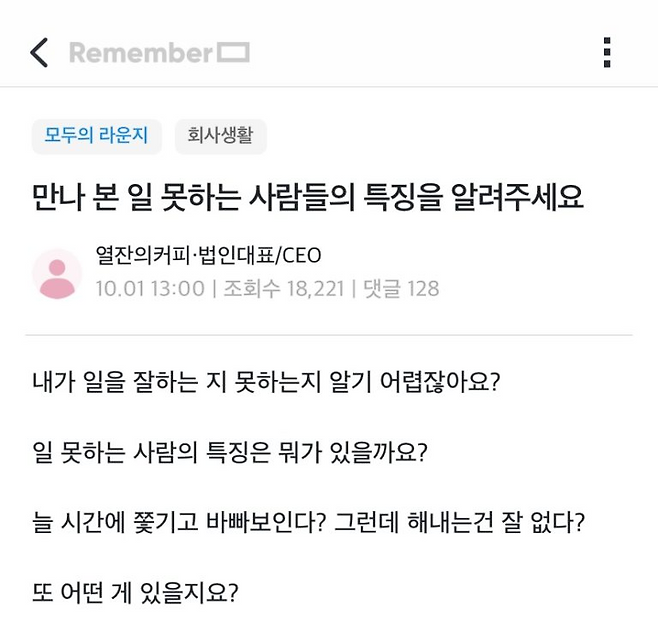Select the 회사생활 category chip

coord(220,136)
